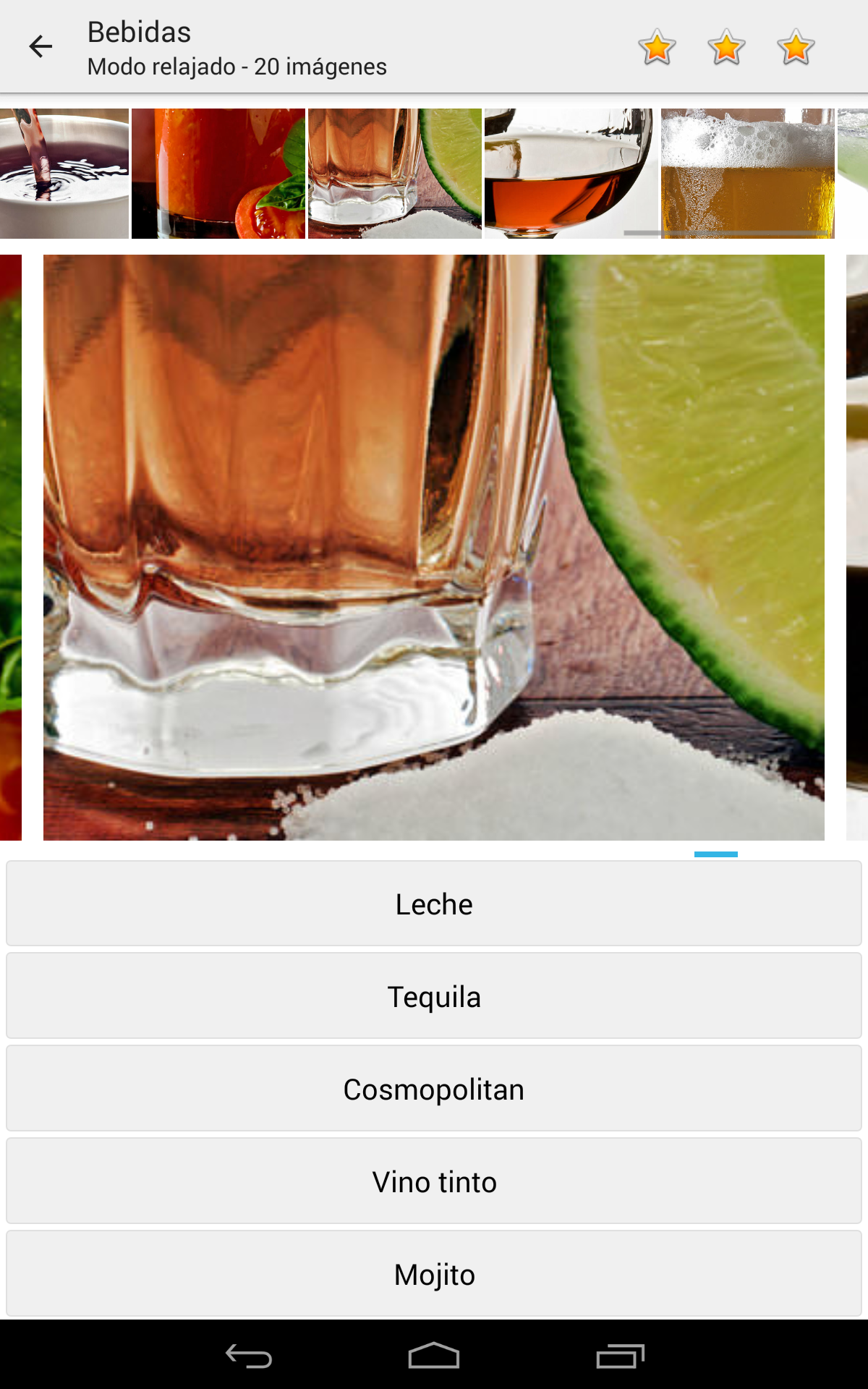The height and width of the screenshot is (1389, 868).
Task: Pick the Cosmopolitan option
Action: [434, 1089]
